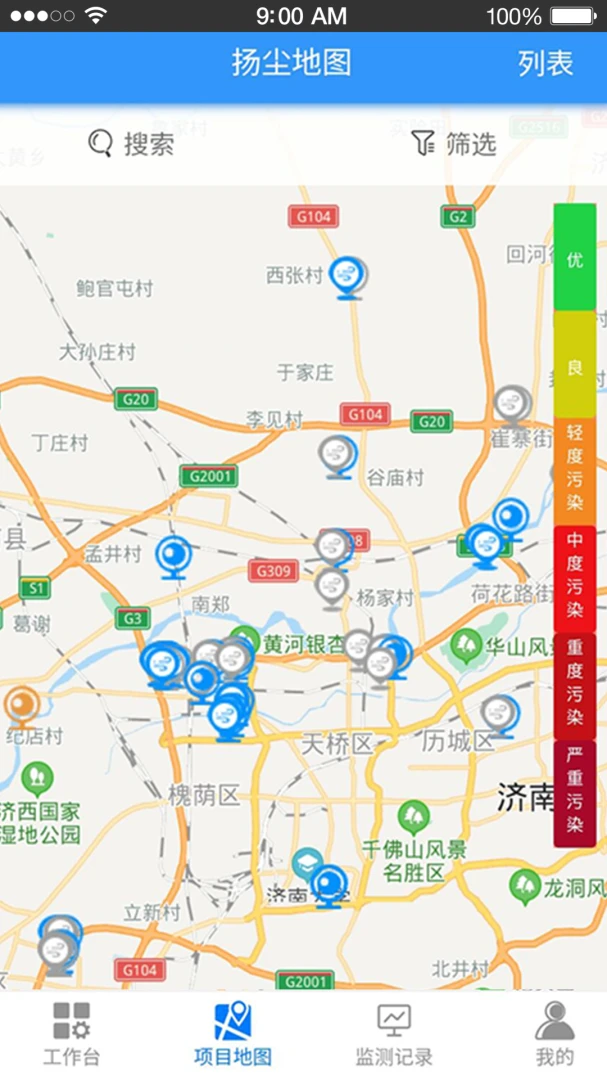Select the gray marker in 历城区
Screen dimensions: 607x1080
(x=500, y=716)
